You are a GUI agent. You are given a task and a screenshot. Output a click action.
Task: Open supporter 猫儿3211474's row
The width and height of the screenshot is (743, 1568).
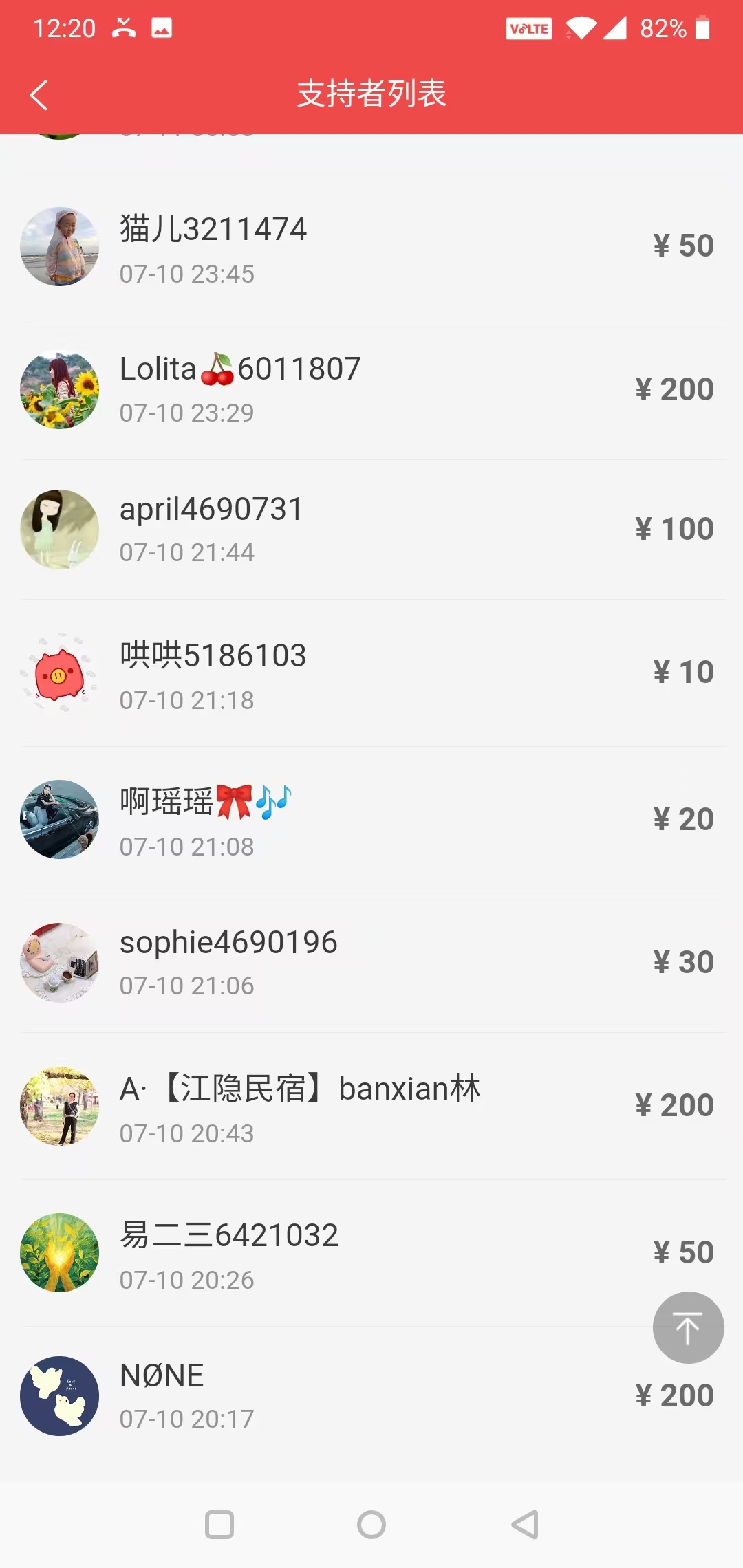[x=371, y=248]
